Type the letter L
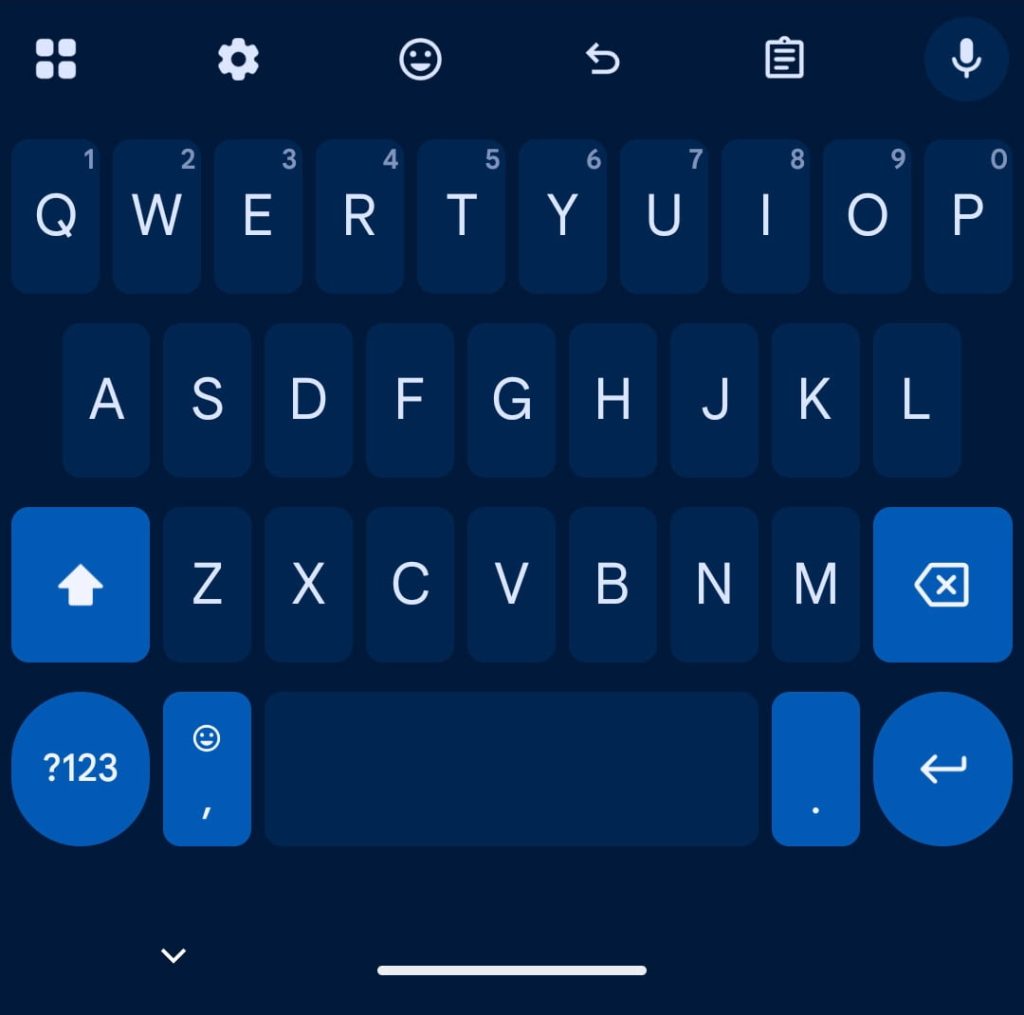This screenshot has width=1024, height=1015. (x=916, y=400)
